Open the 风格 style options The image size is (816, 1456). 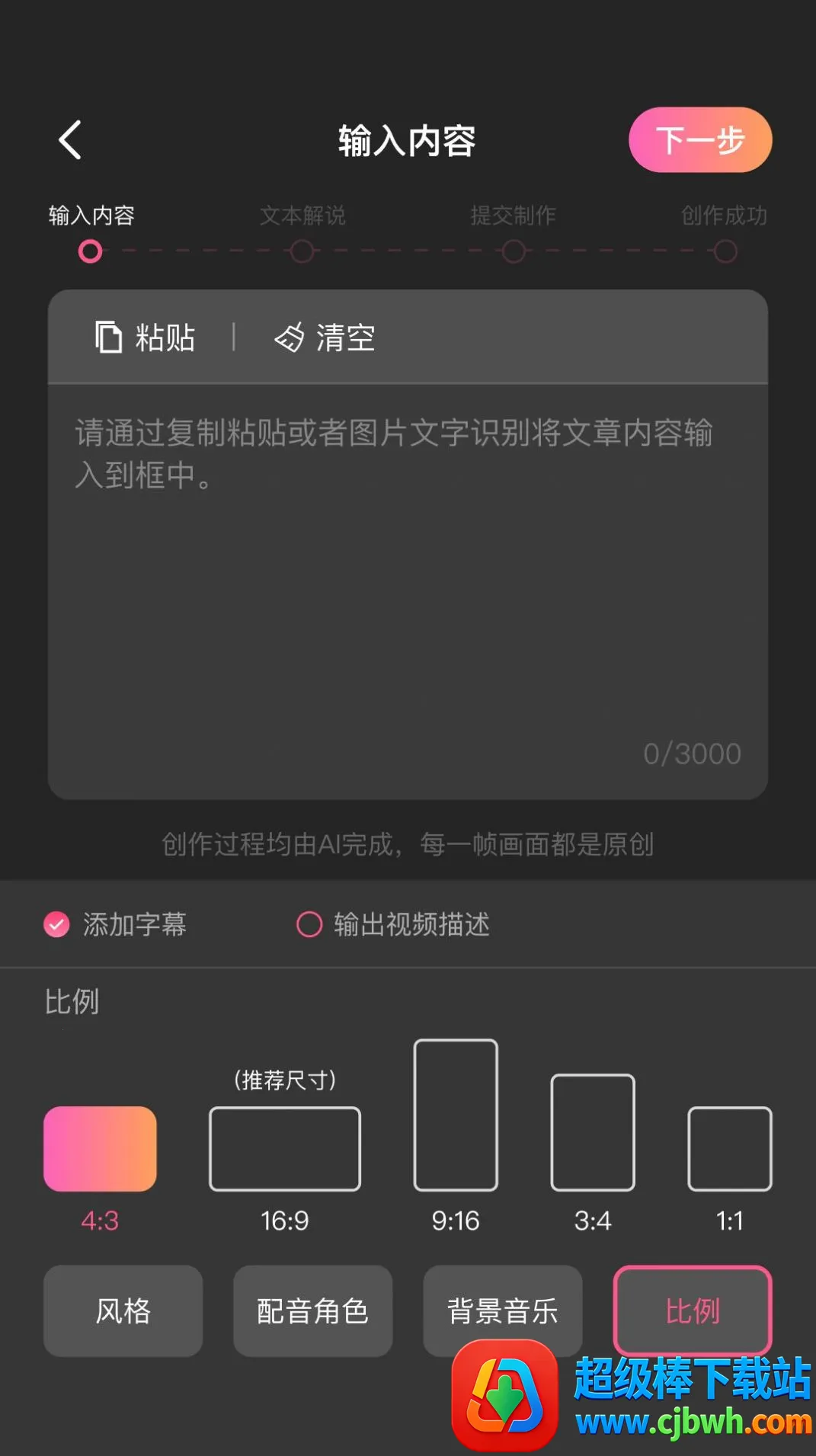click(x=123, y=1310)
